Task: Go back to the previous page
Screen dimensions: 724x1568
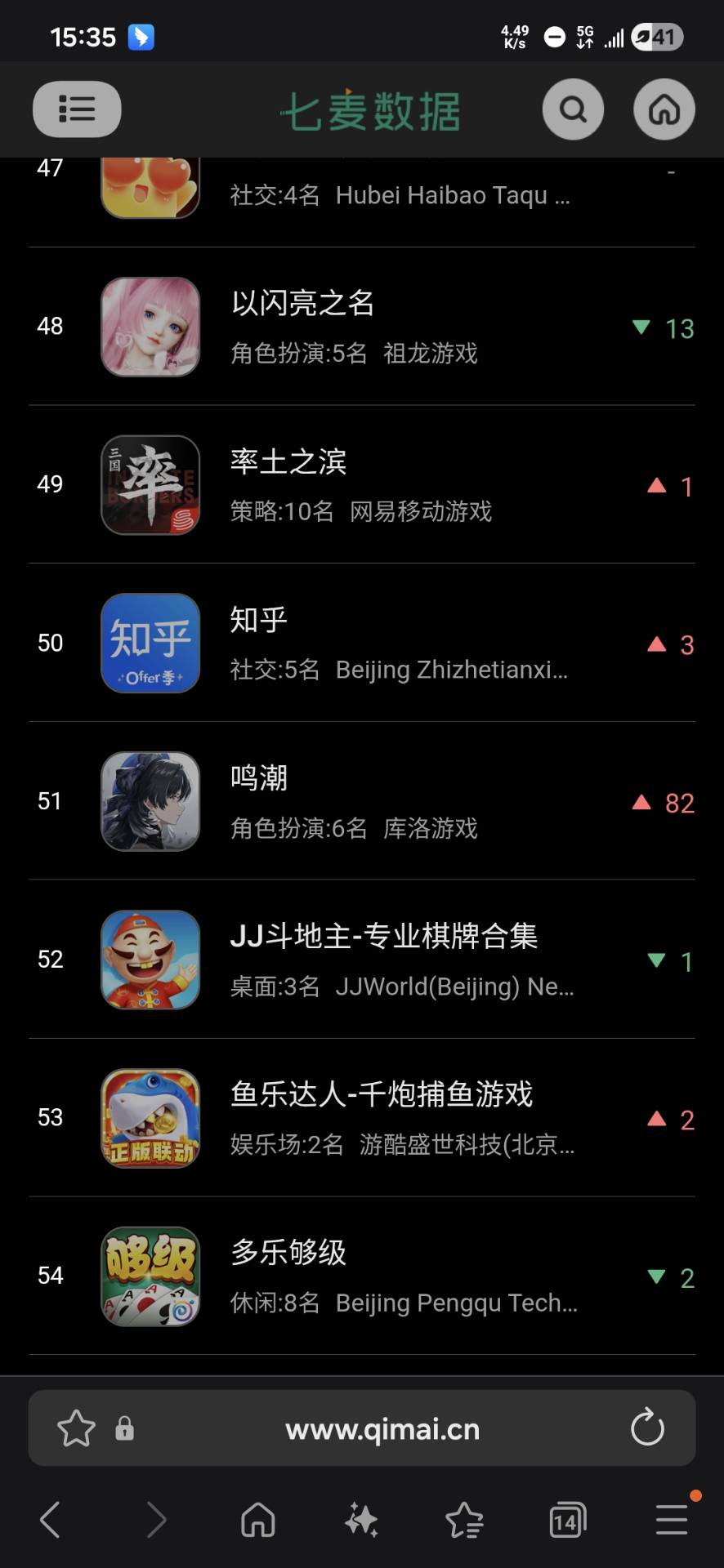Action: pos(51,1520)
